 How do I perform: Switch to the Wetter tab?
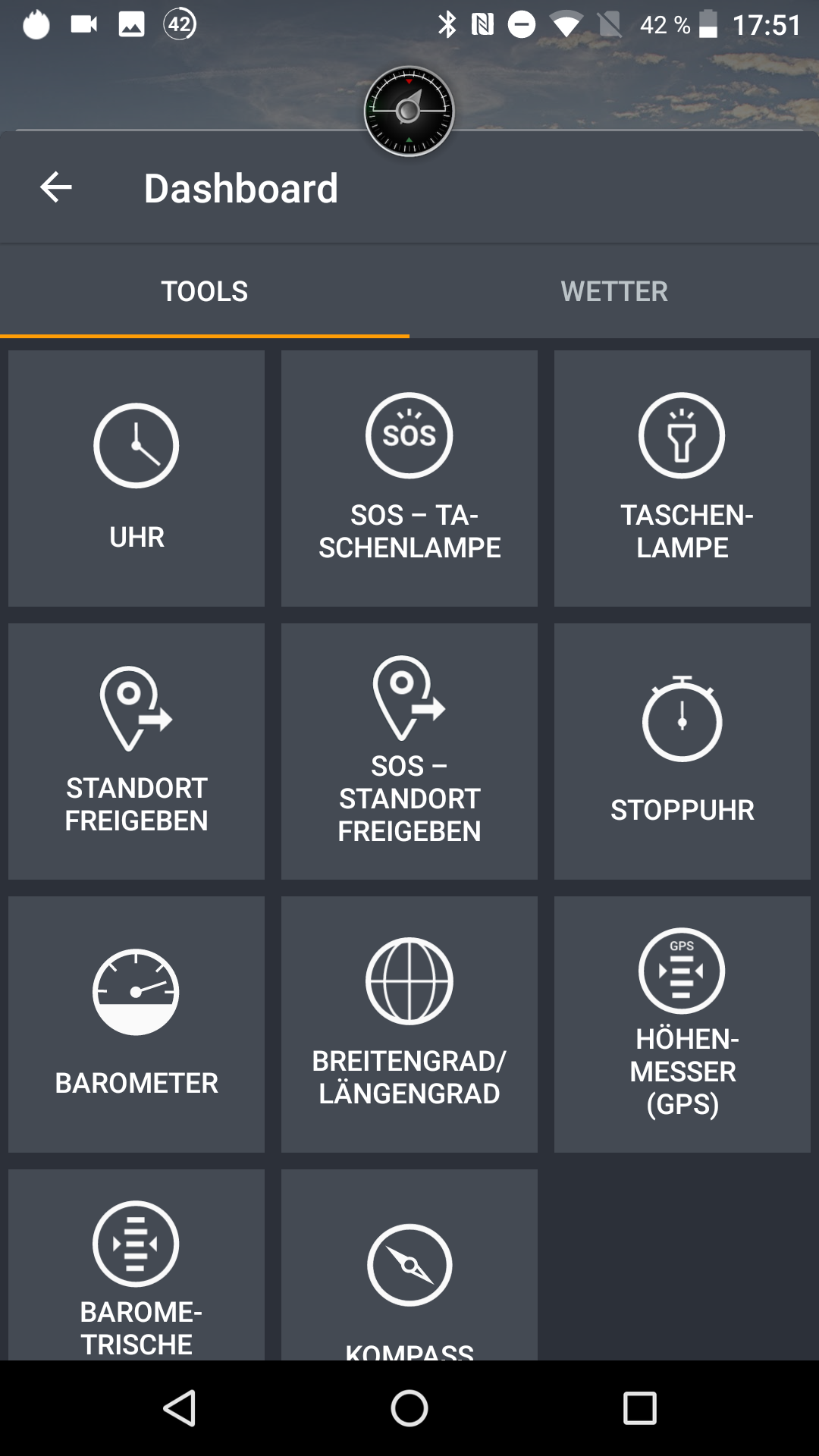[x=614, y=291]
